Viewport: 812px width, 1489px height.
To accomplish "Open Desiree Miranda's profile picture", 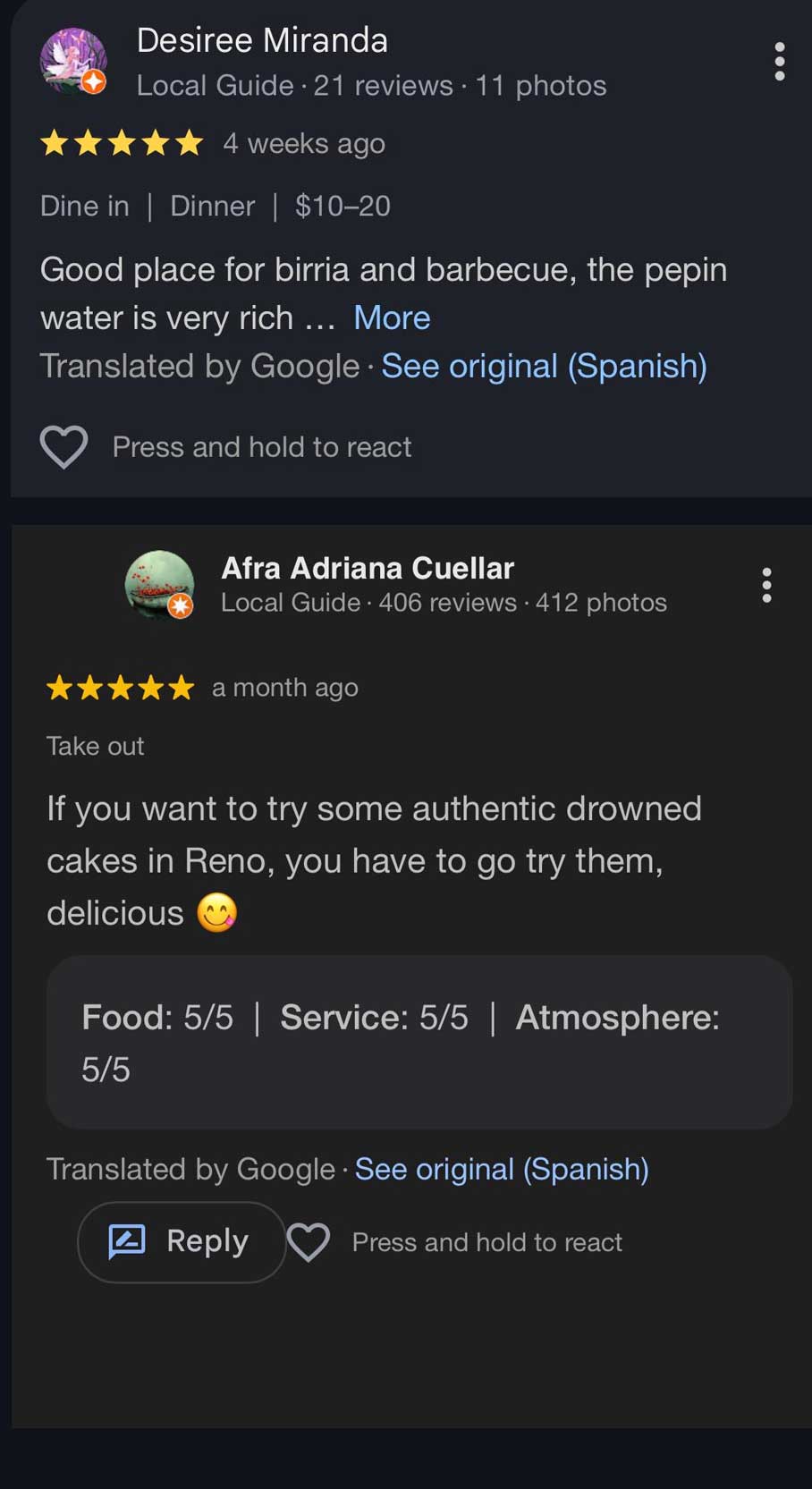I will click(73, 61).
